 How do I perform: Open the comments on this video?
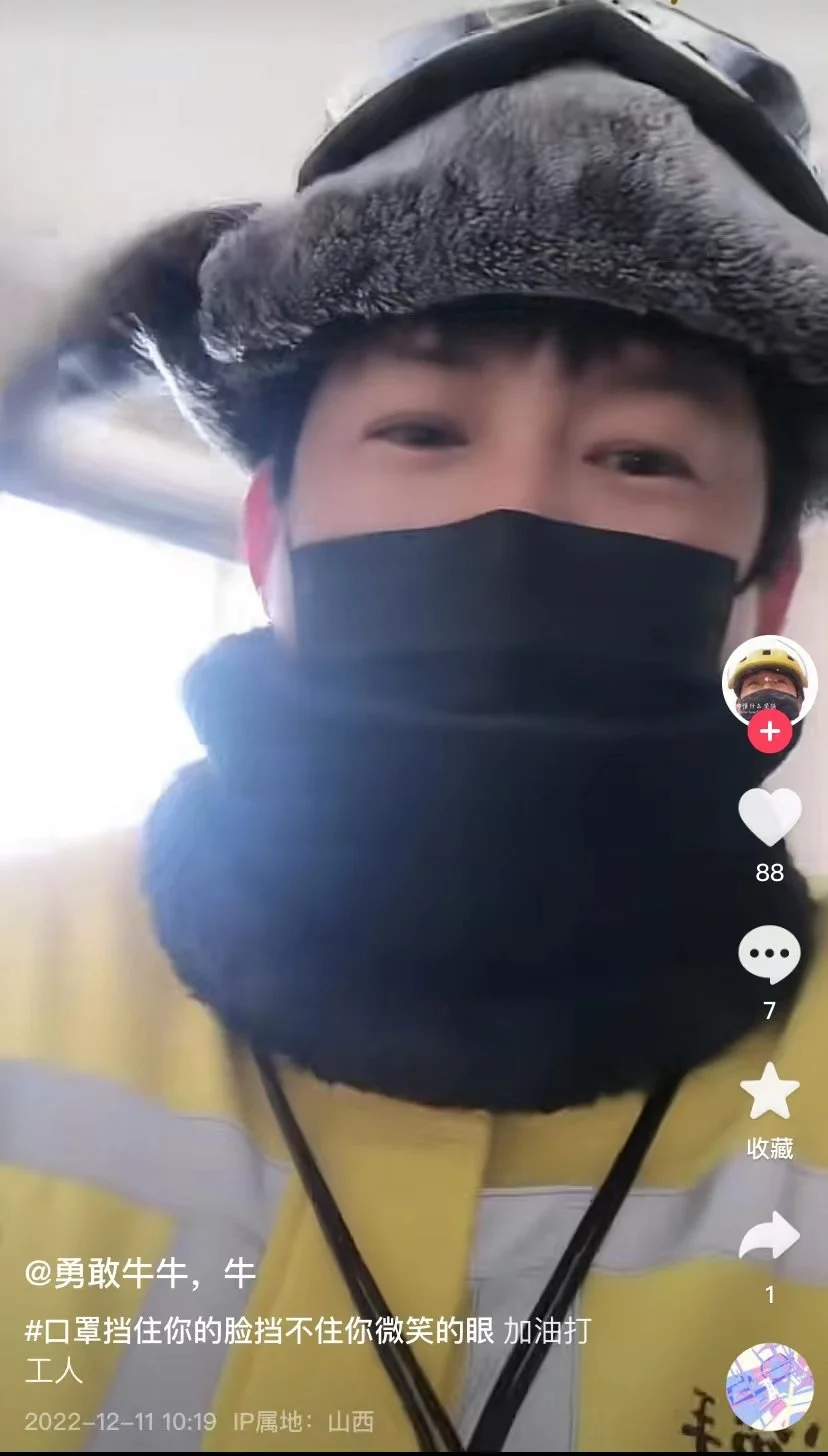pos(769,955)
